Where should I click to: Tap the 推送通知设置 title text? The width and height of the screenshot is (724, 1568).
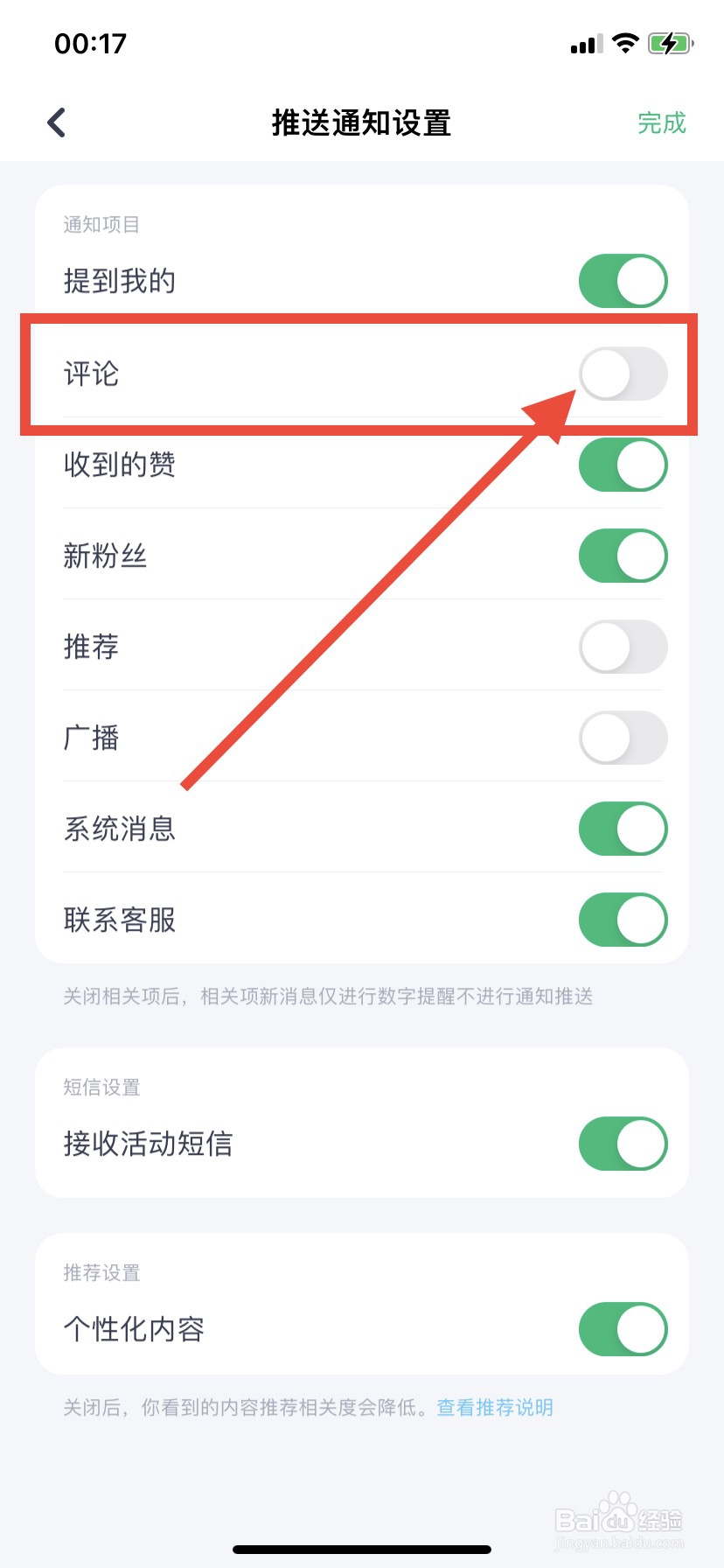[x=361, y=122]
